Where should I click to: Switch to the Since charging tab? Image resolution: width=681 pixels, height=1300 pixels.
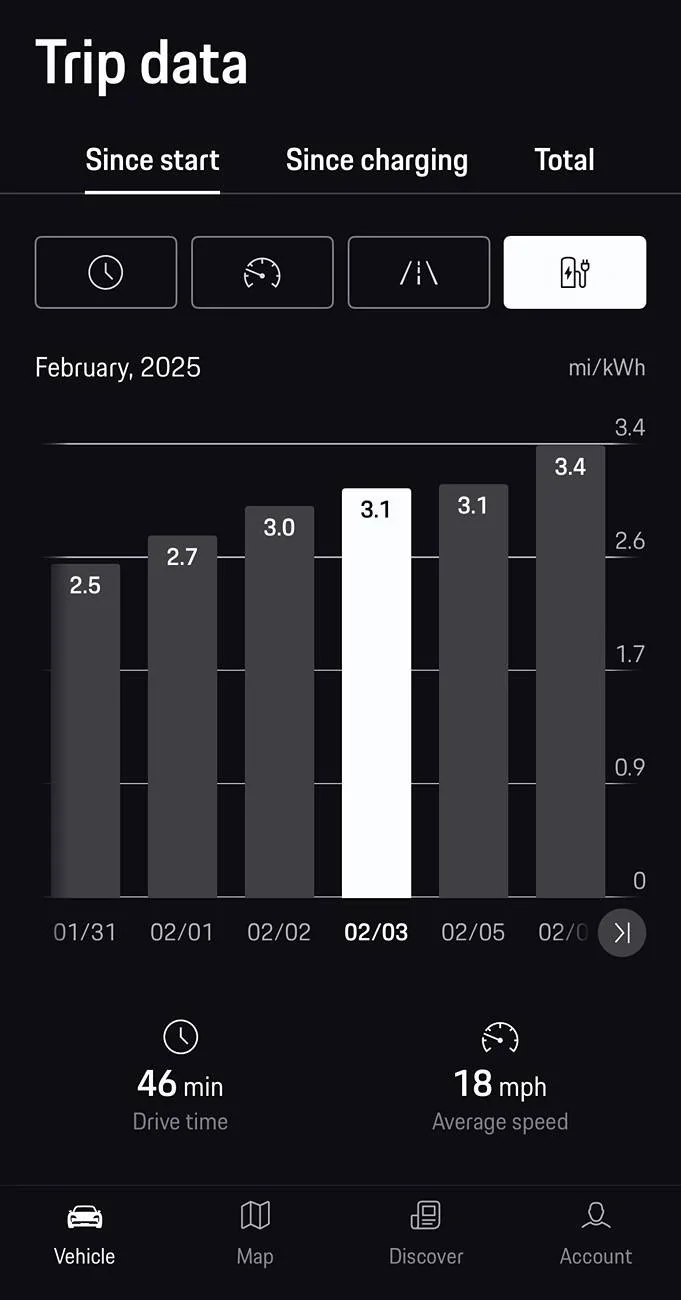[x=376, y=160]
